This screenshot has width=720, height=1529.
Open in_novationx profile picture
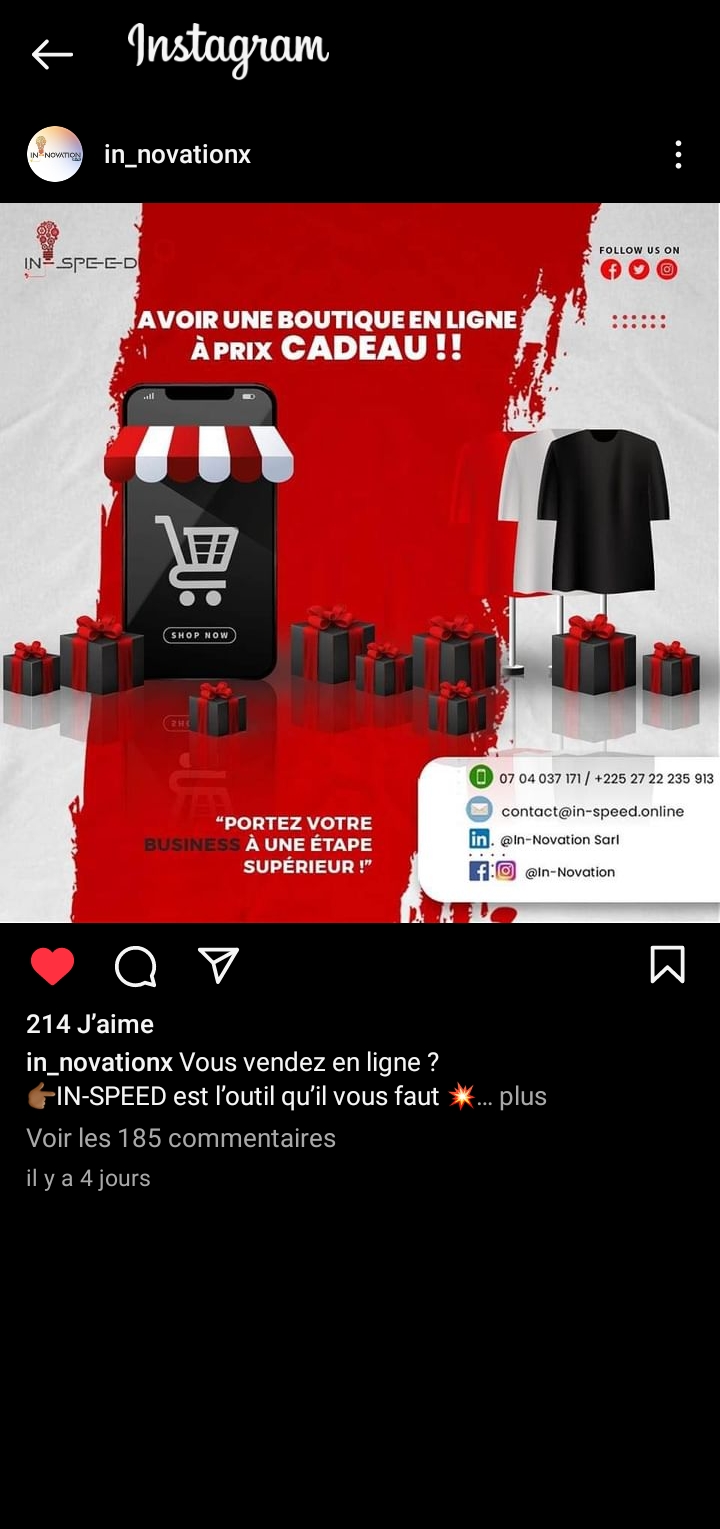pyautogui.click(x=55, y=154)
